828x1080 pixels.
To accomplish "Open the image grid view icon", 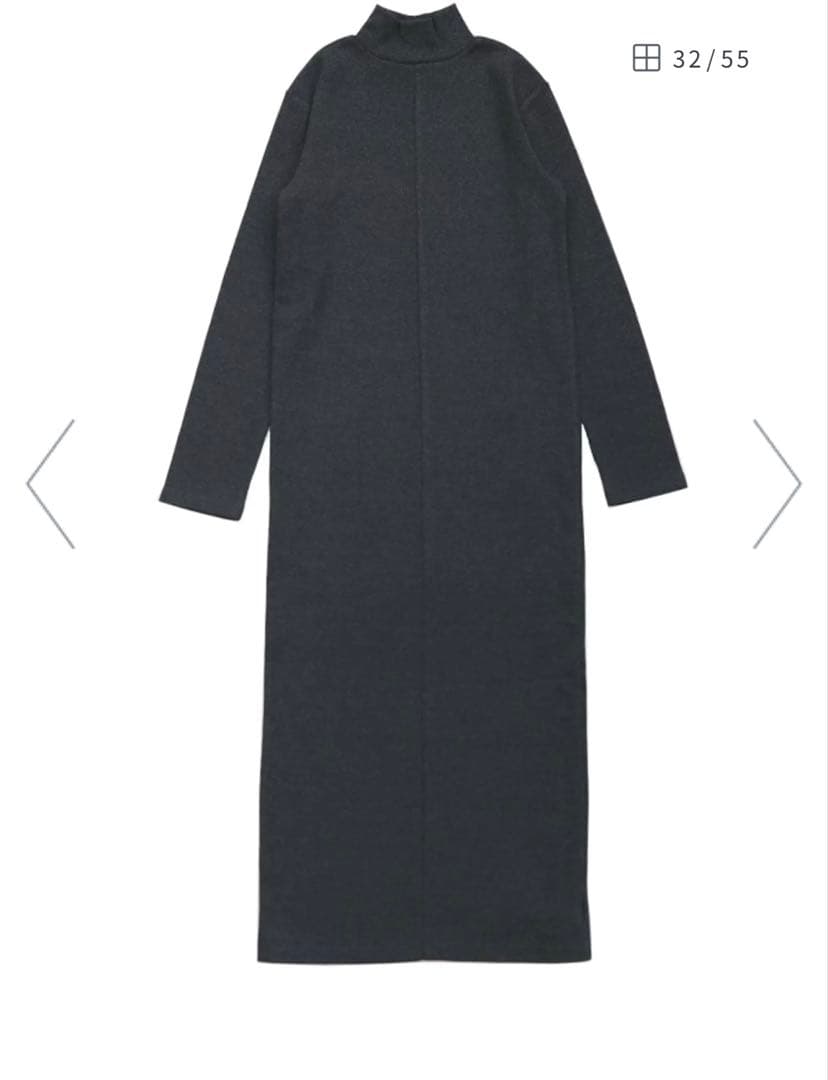I will (647, 59).
